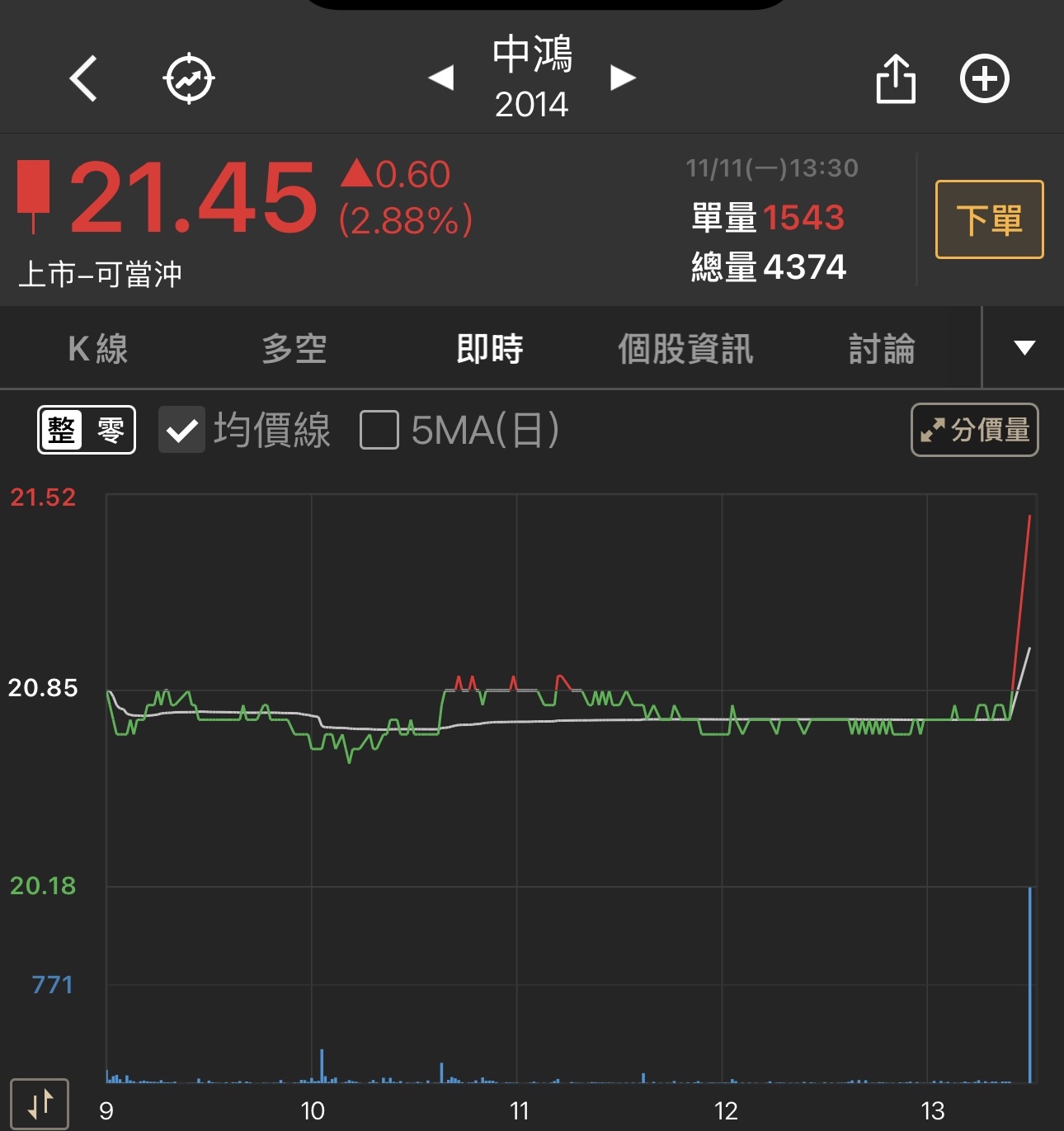Open the chart target analysis icon
1064x1131 pixels.
pos(189,79)
